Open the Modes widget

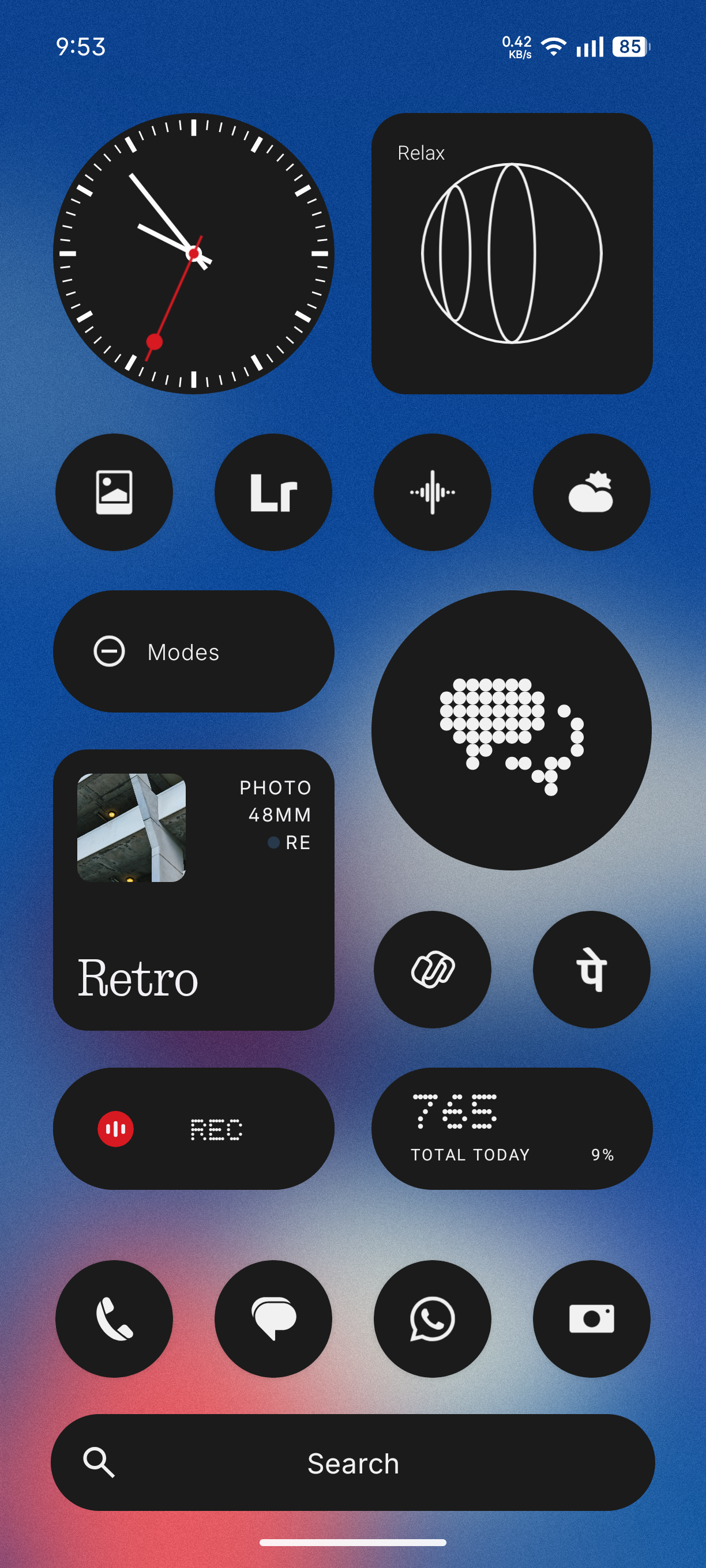194,651
